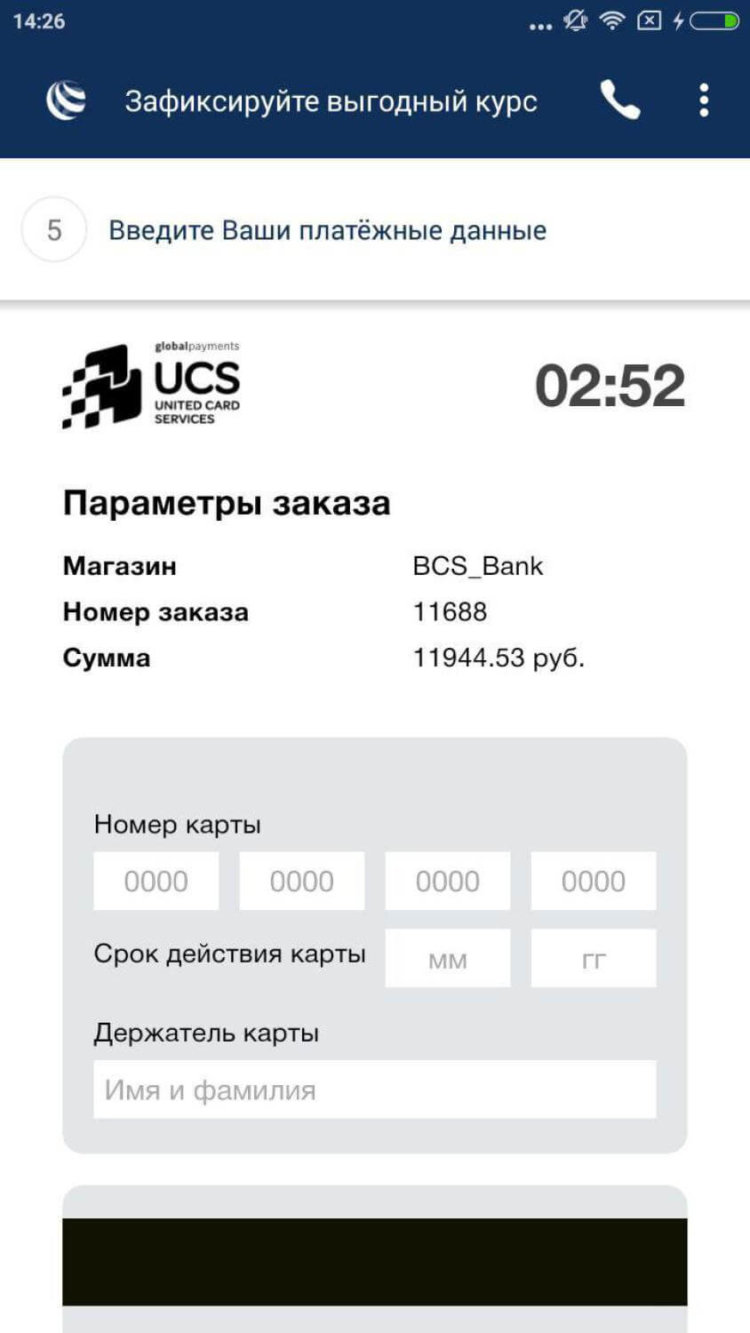The height and width of the screenshot is (1333, 750).
Task: Select the merchant name 'BCS_Bank'
Action: click(480, 566)
